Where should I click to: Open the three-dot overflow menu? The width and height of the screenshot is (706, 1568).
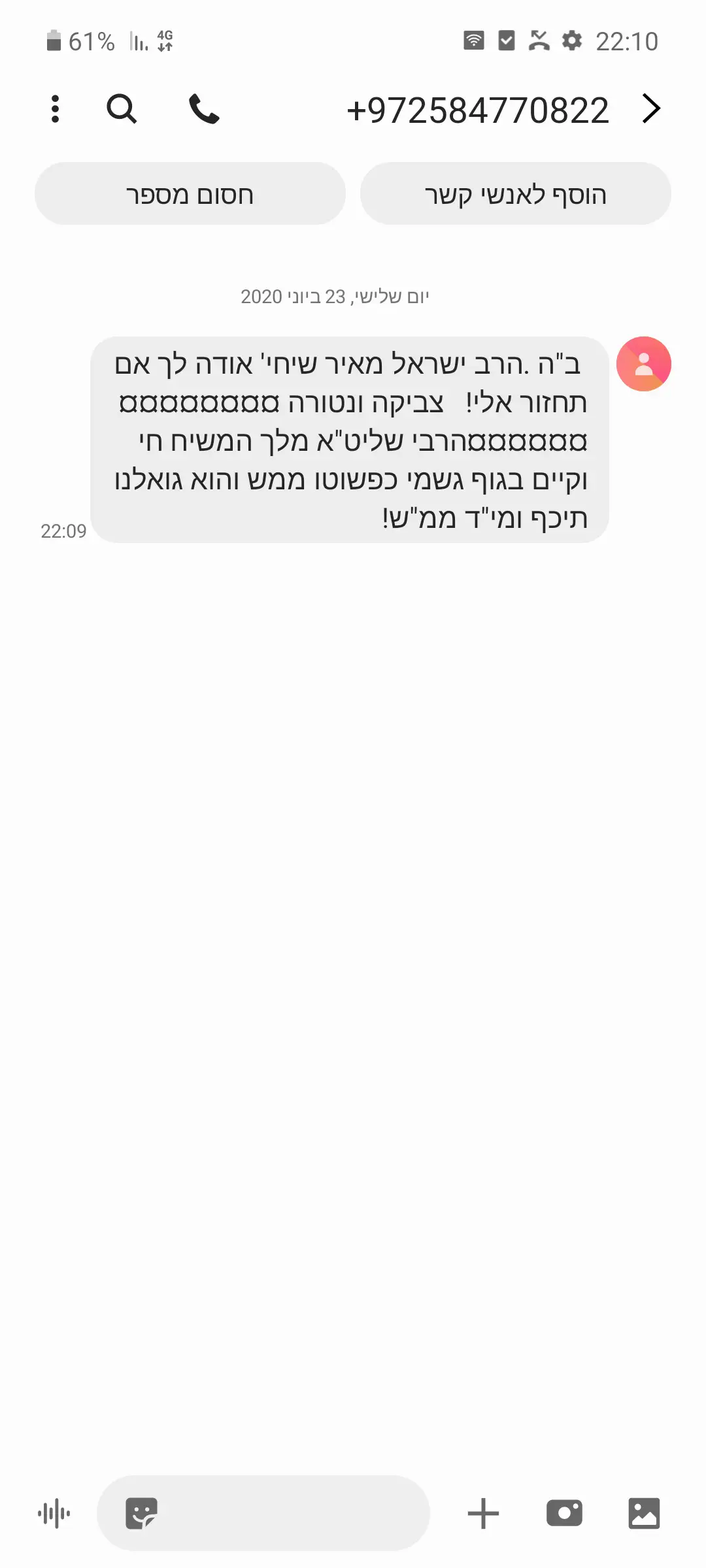click(56, 109)
